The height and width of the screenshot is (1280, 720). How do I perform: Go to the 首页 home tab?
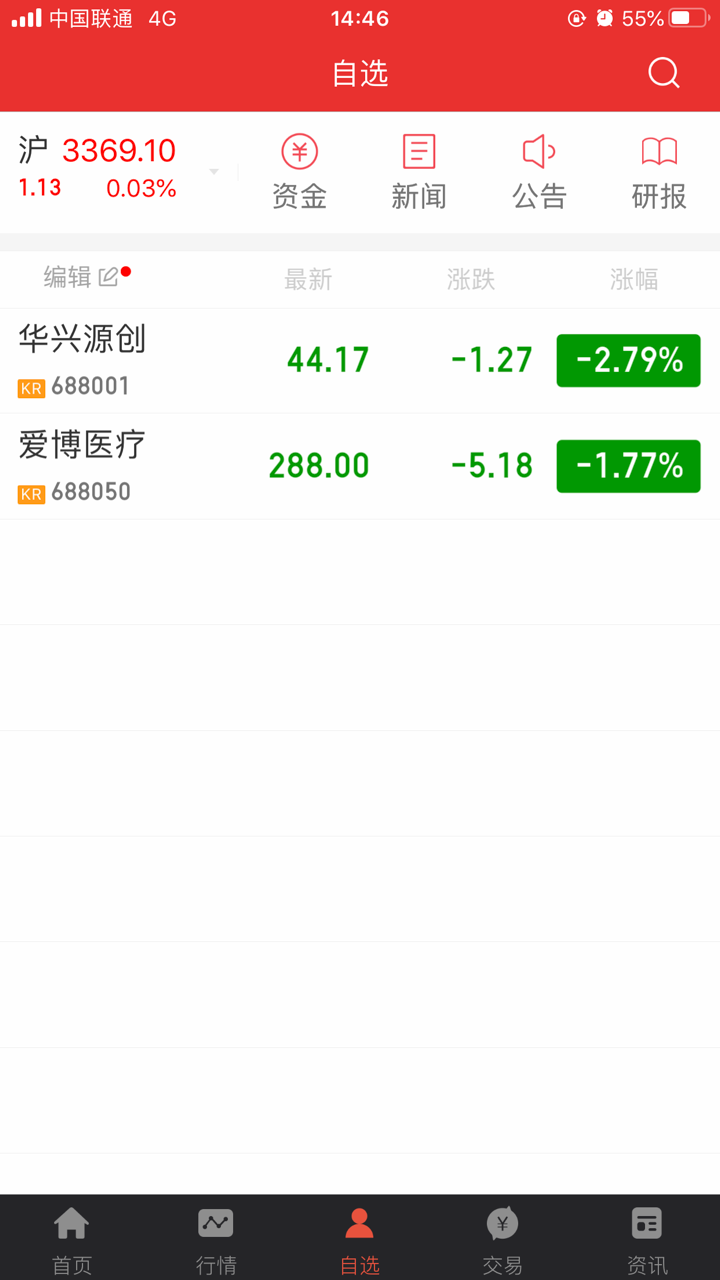(x=72, y=1238)
